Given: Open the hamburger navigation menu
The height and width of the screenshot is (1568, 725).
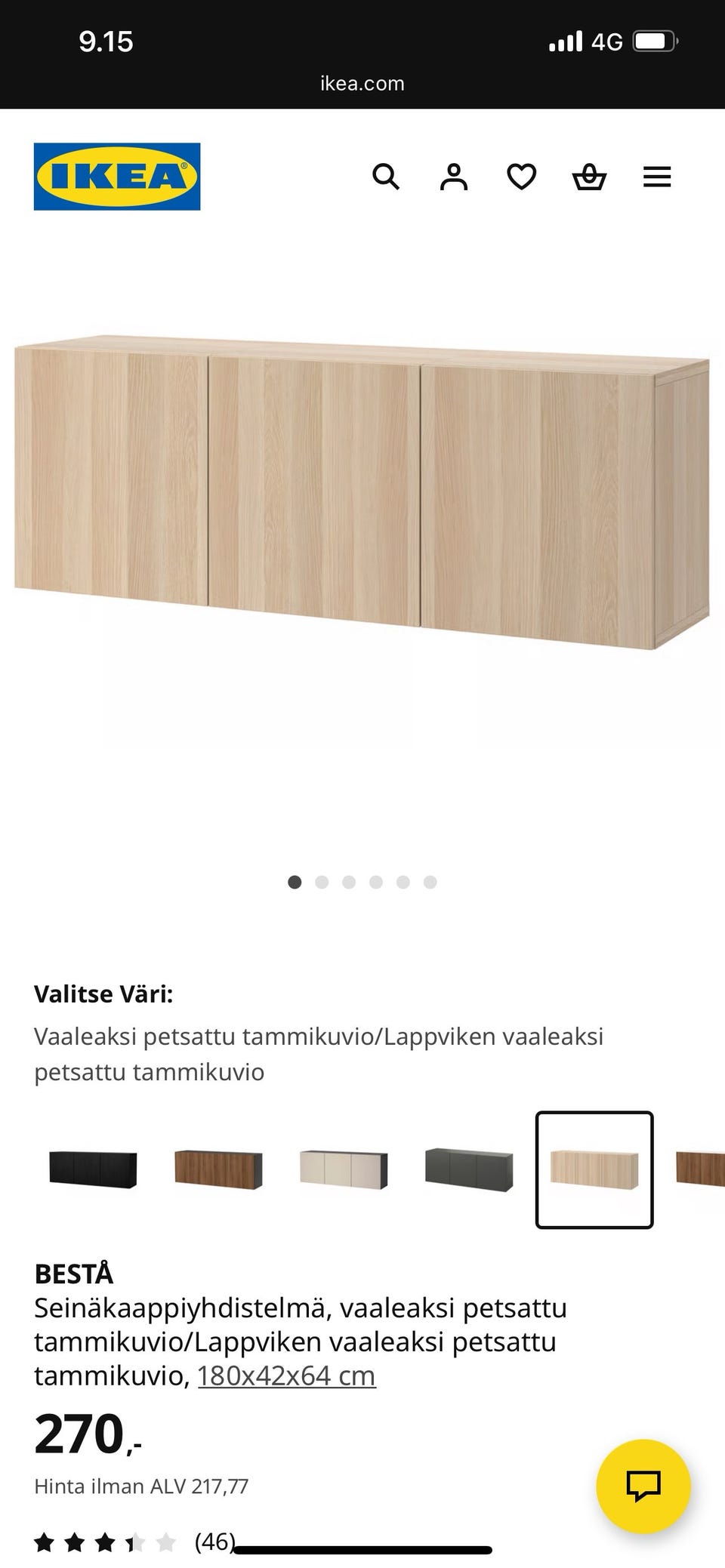Looking at the screenshot, I should 657,177.
